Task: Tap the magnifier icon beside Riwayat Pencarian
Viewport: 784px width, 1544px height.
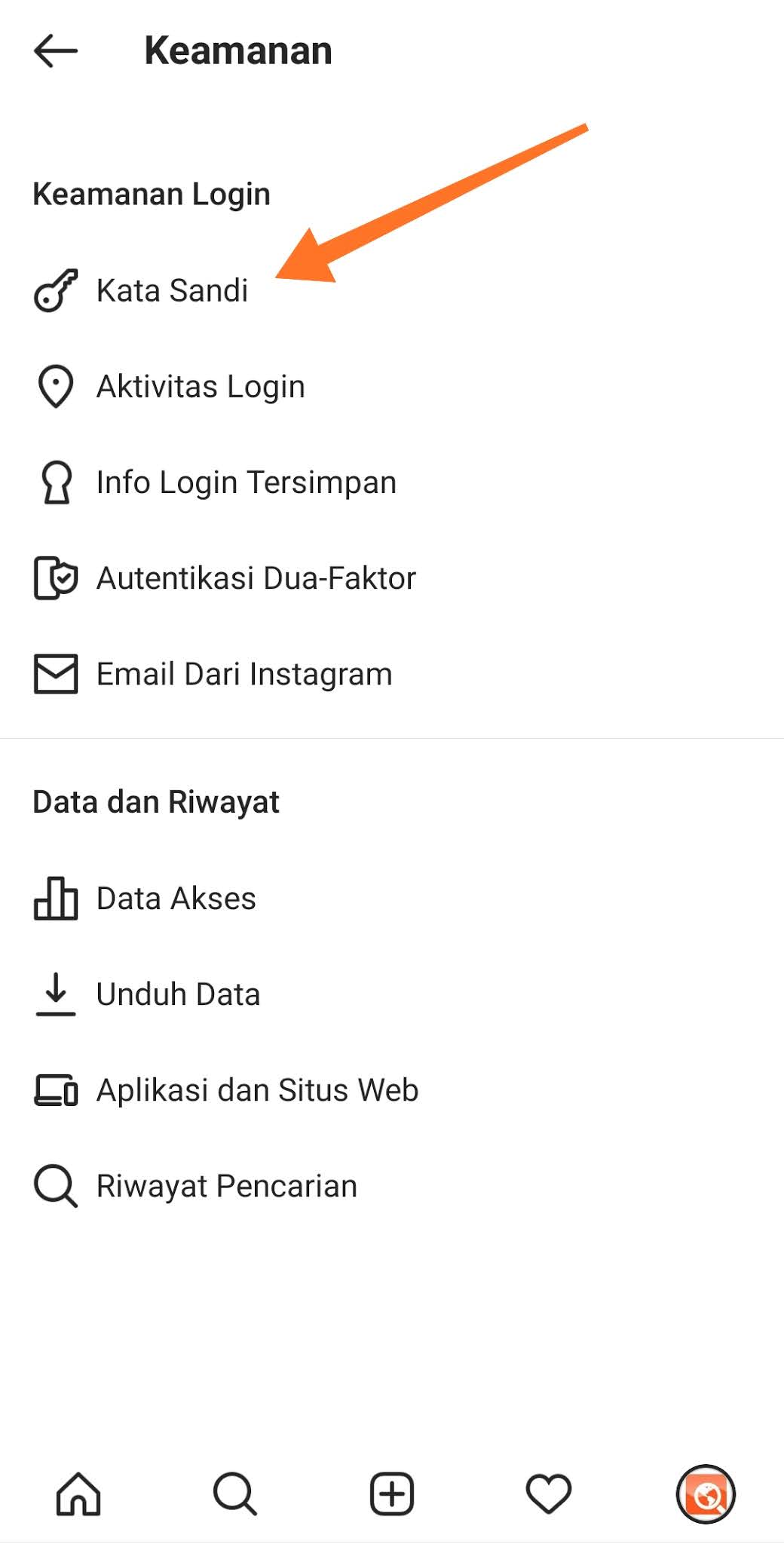Action: coord(54,1185)
